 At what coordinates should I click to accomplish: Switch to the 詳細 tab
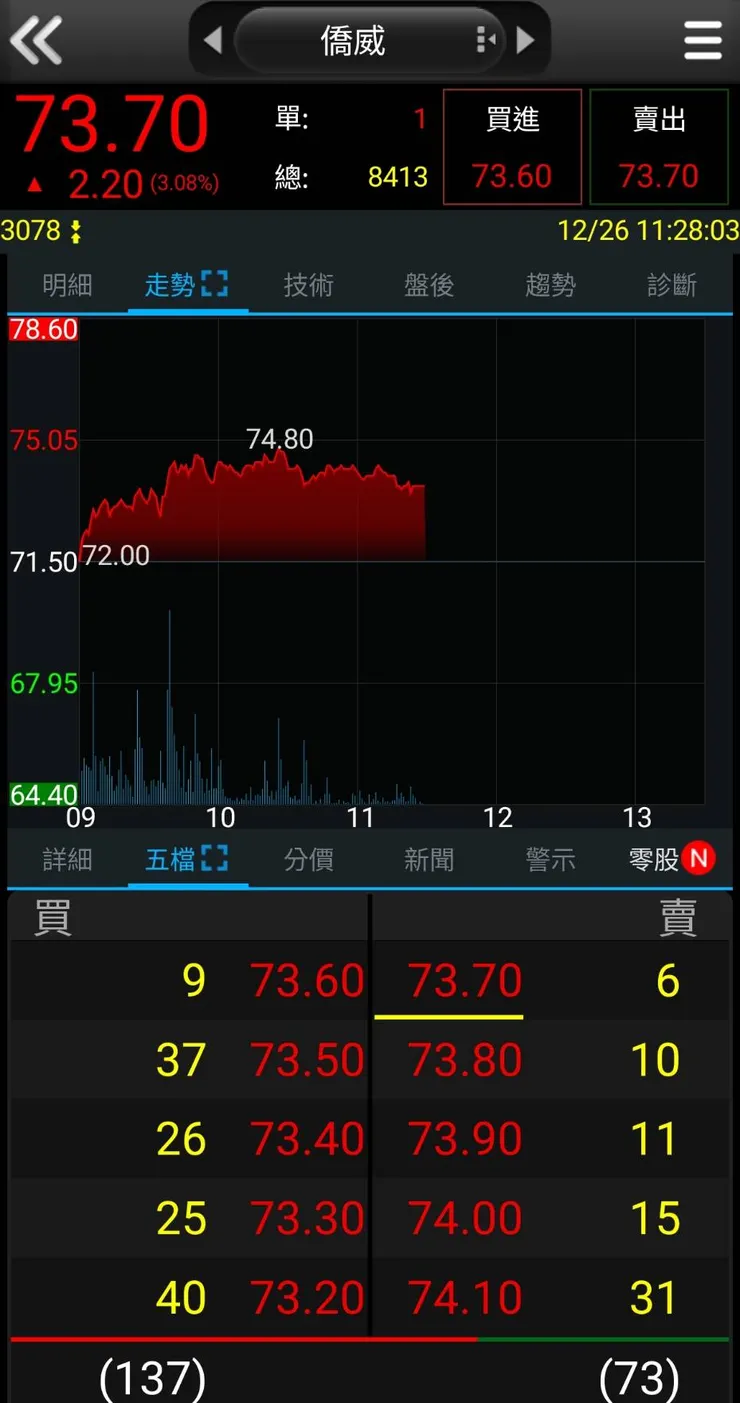[x=67, y=860]
